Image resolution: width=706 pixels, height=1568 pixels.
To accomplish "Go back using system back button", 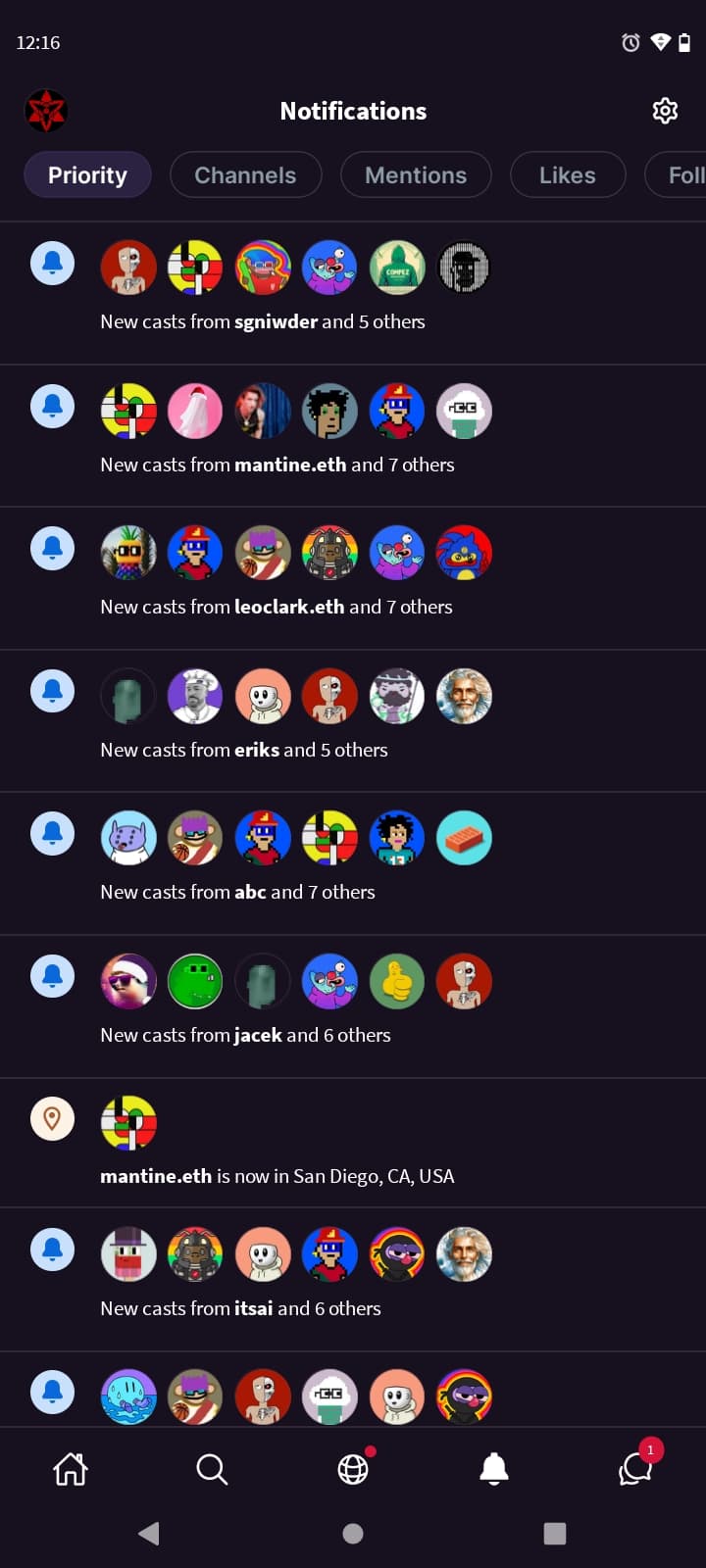I will [149, 1534].
